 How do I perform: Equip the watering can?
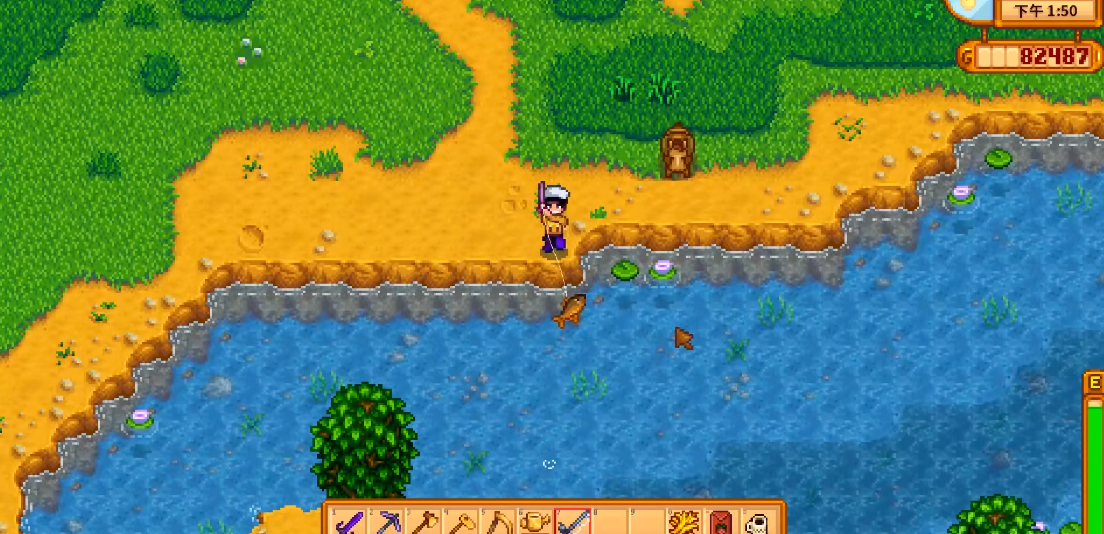coord(535,523)
